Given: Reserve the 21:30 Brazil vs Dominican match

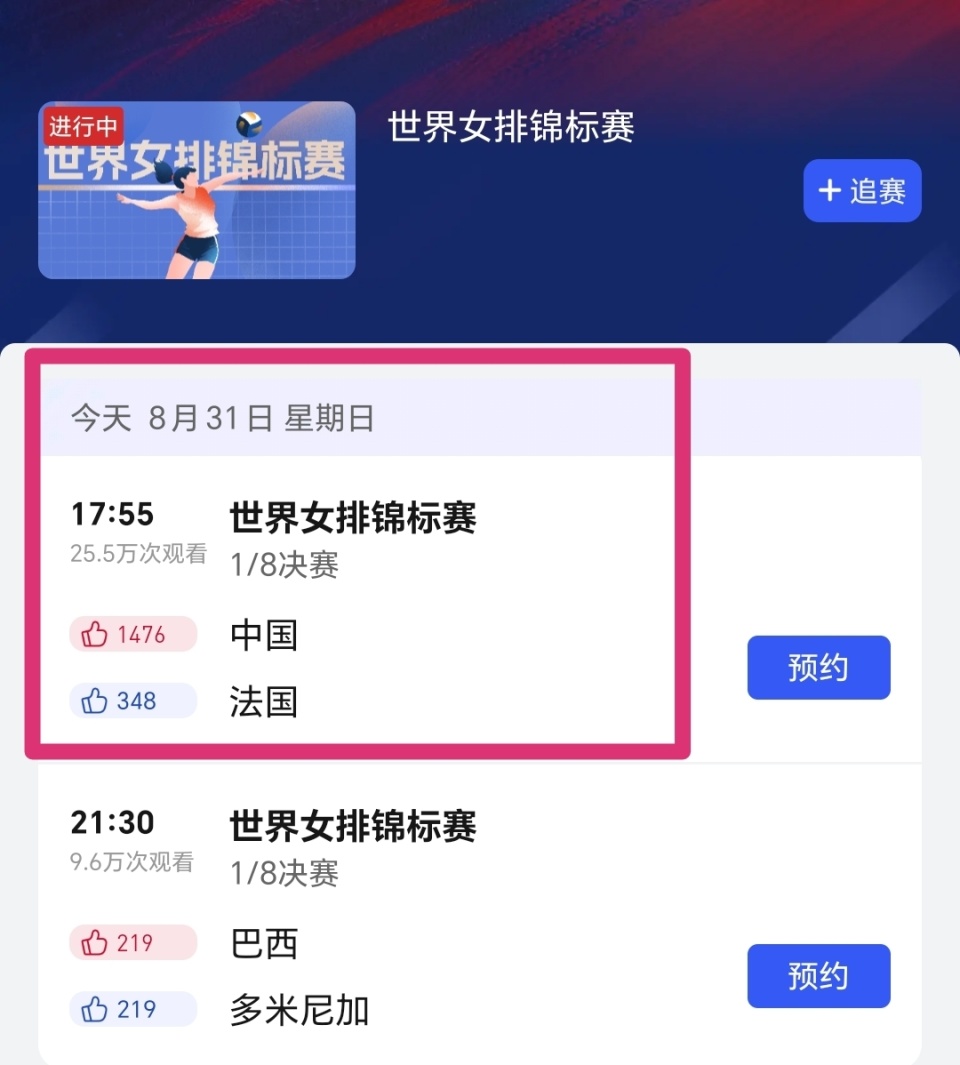Looking at the screenshot, I should point(818,975).
